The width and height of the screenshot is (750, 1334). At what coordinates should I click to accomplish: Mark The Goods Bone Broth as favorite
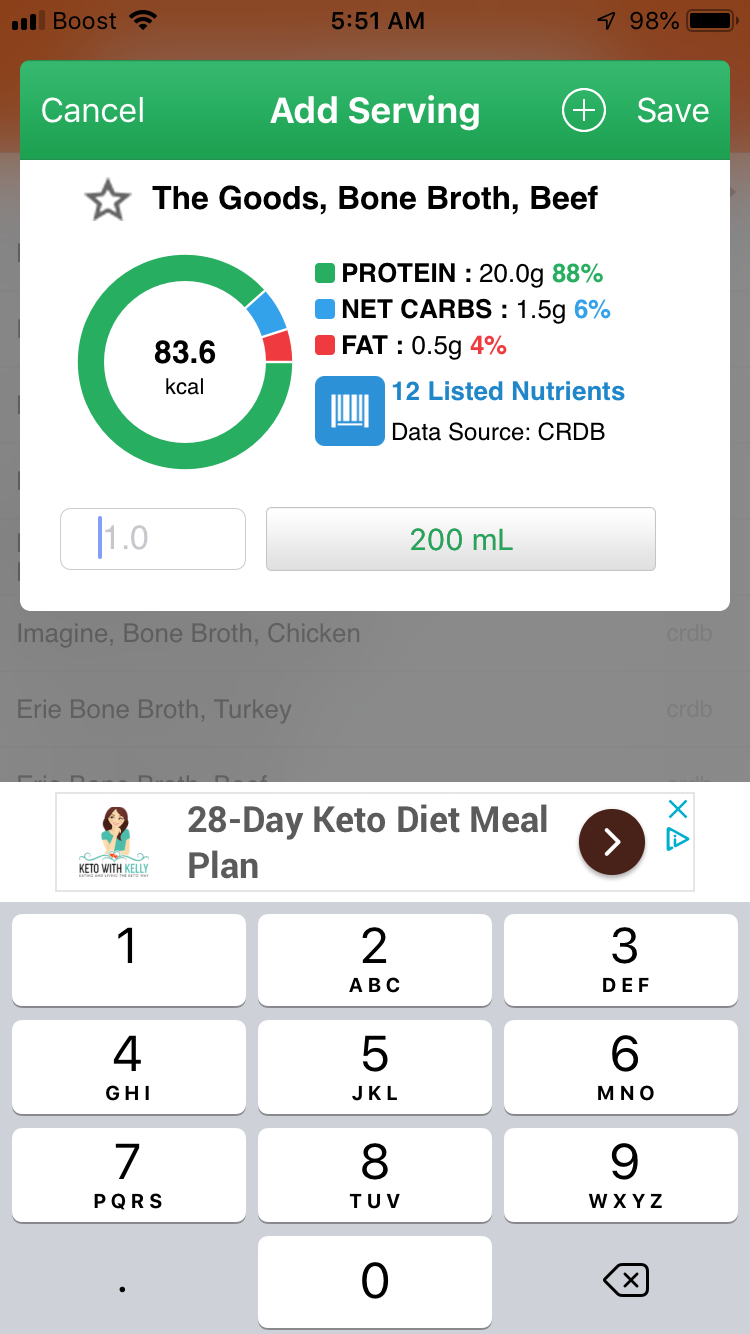click(x=107, y=201)
